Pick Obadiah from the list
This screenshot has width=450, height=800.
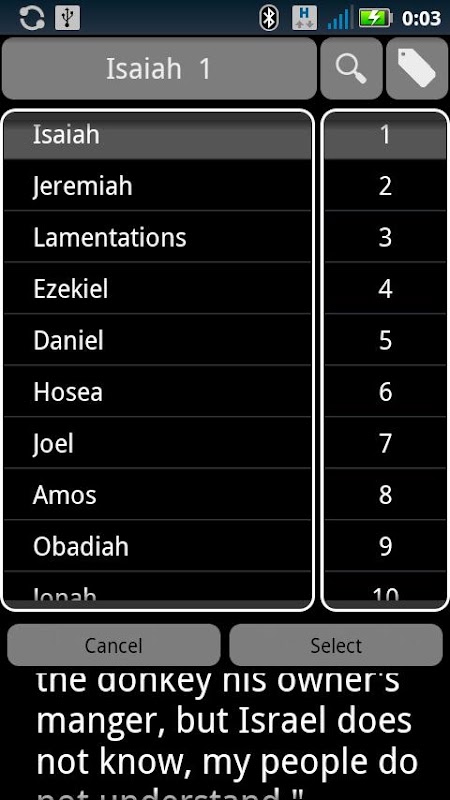point(157,546)
